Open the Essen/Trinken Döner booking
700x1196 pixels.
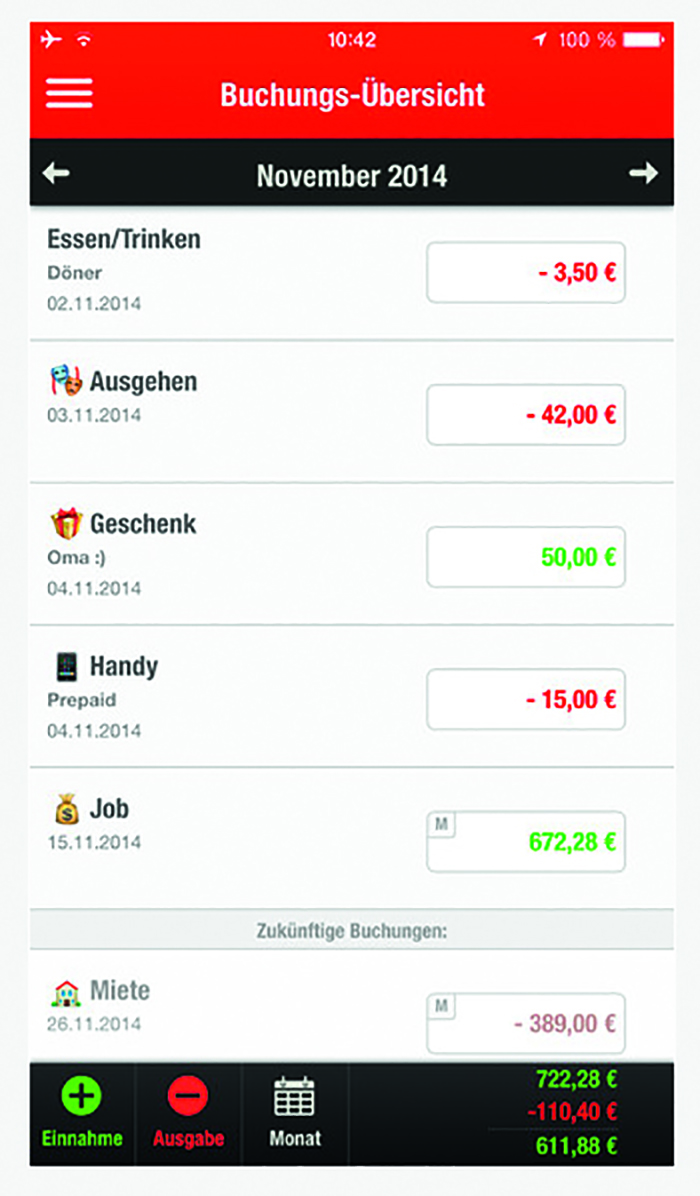coord(352,273)
